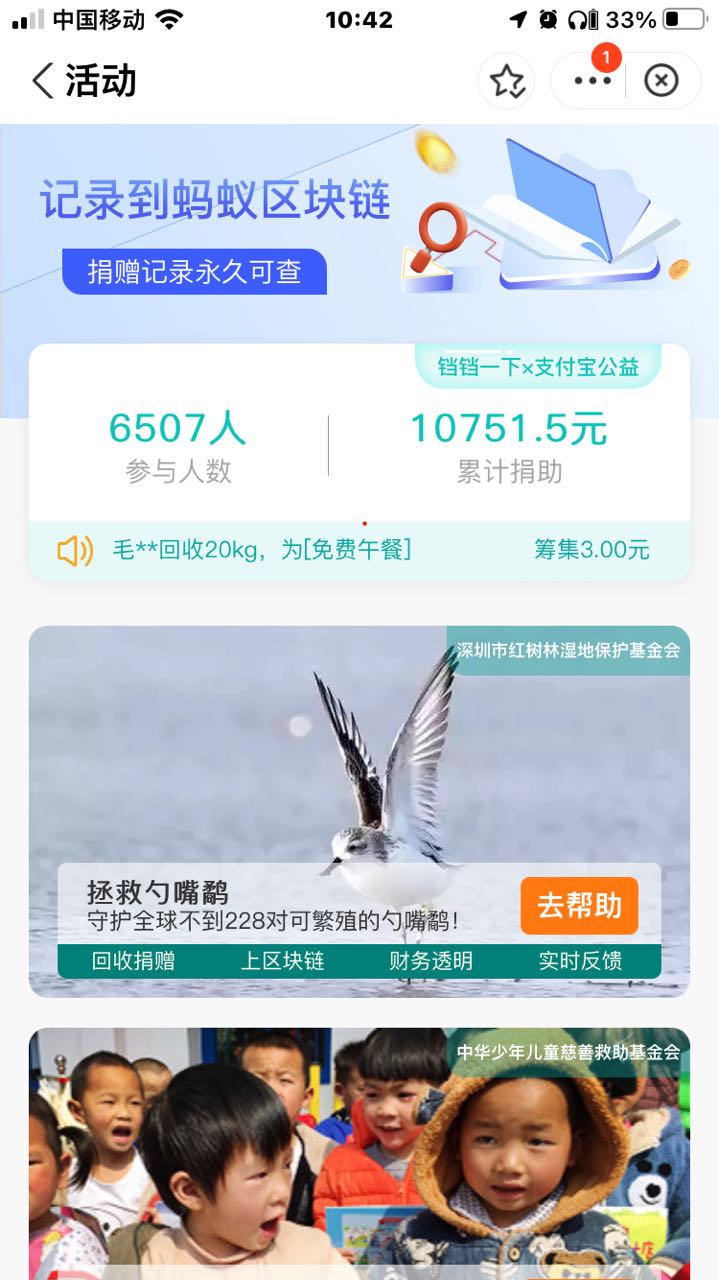
Task: Add this mini program to favorites
Action: tap(506, 81)
